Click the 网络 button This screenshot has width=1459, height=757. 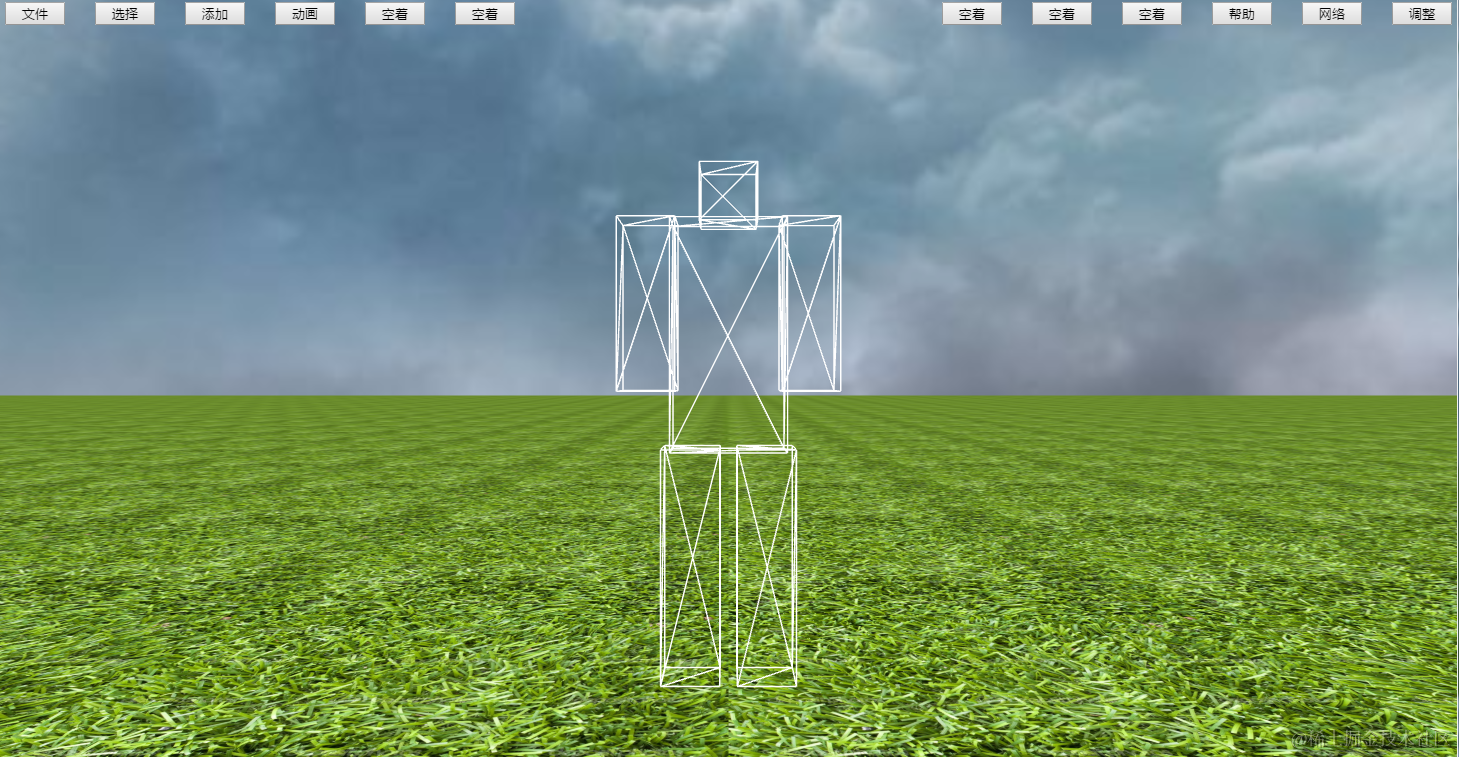(x=1332, y=14)
